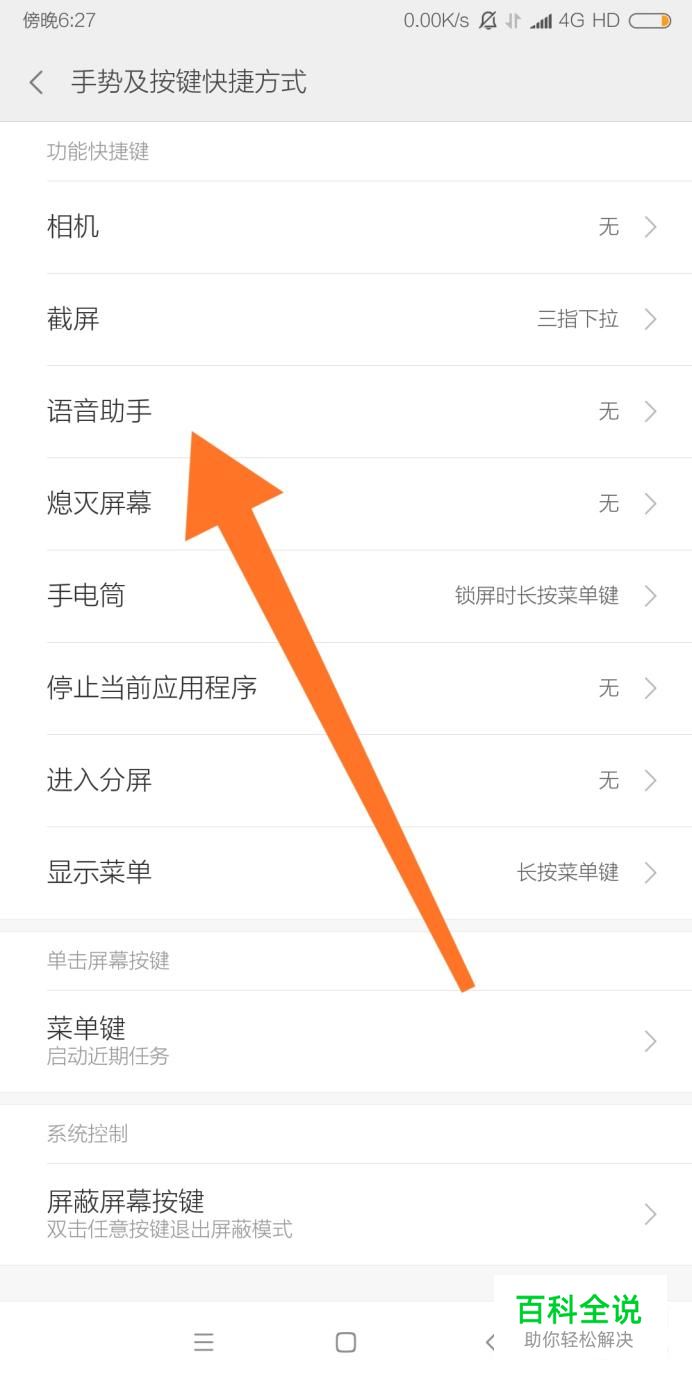Screen dimensions: 692x1384
Task: Open the 进入分屏 shortcut setting
Action: [346, 780]
